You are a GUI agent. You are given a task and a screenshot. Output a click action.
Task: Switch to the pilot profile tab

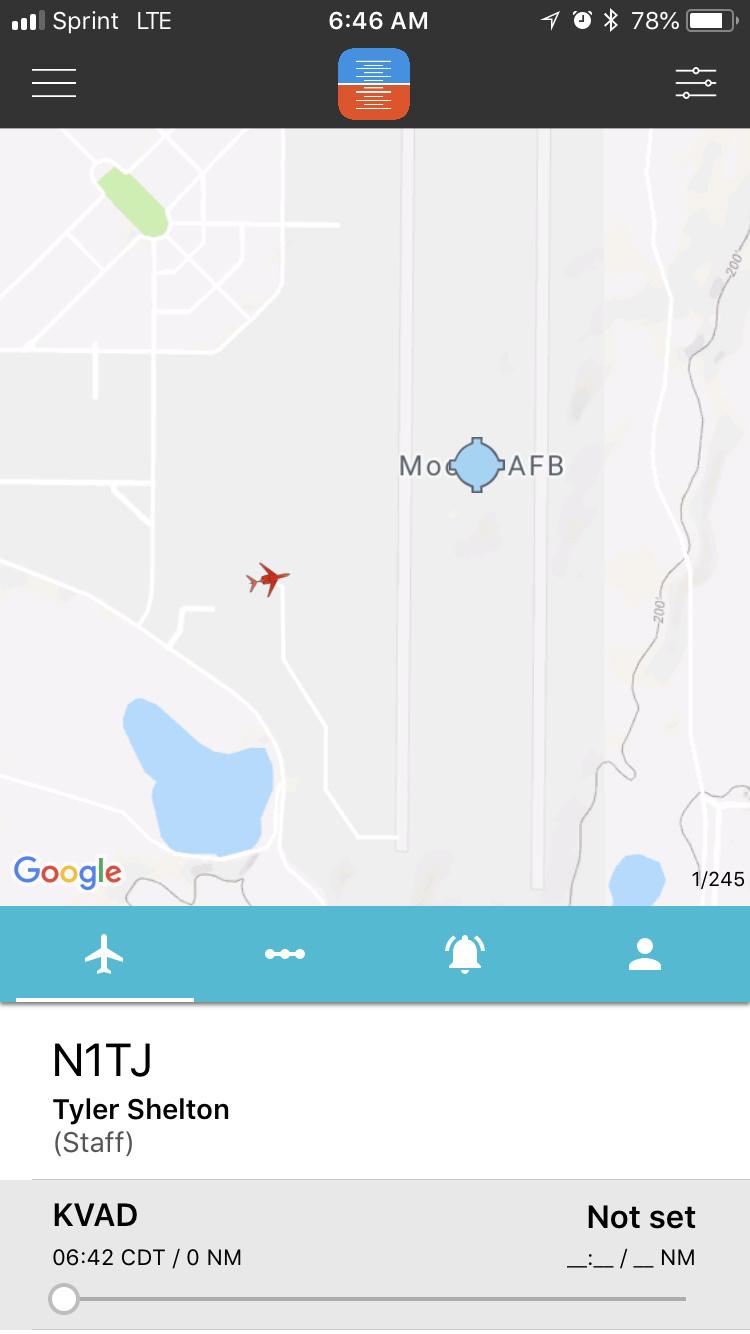[x=645, y=955]
